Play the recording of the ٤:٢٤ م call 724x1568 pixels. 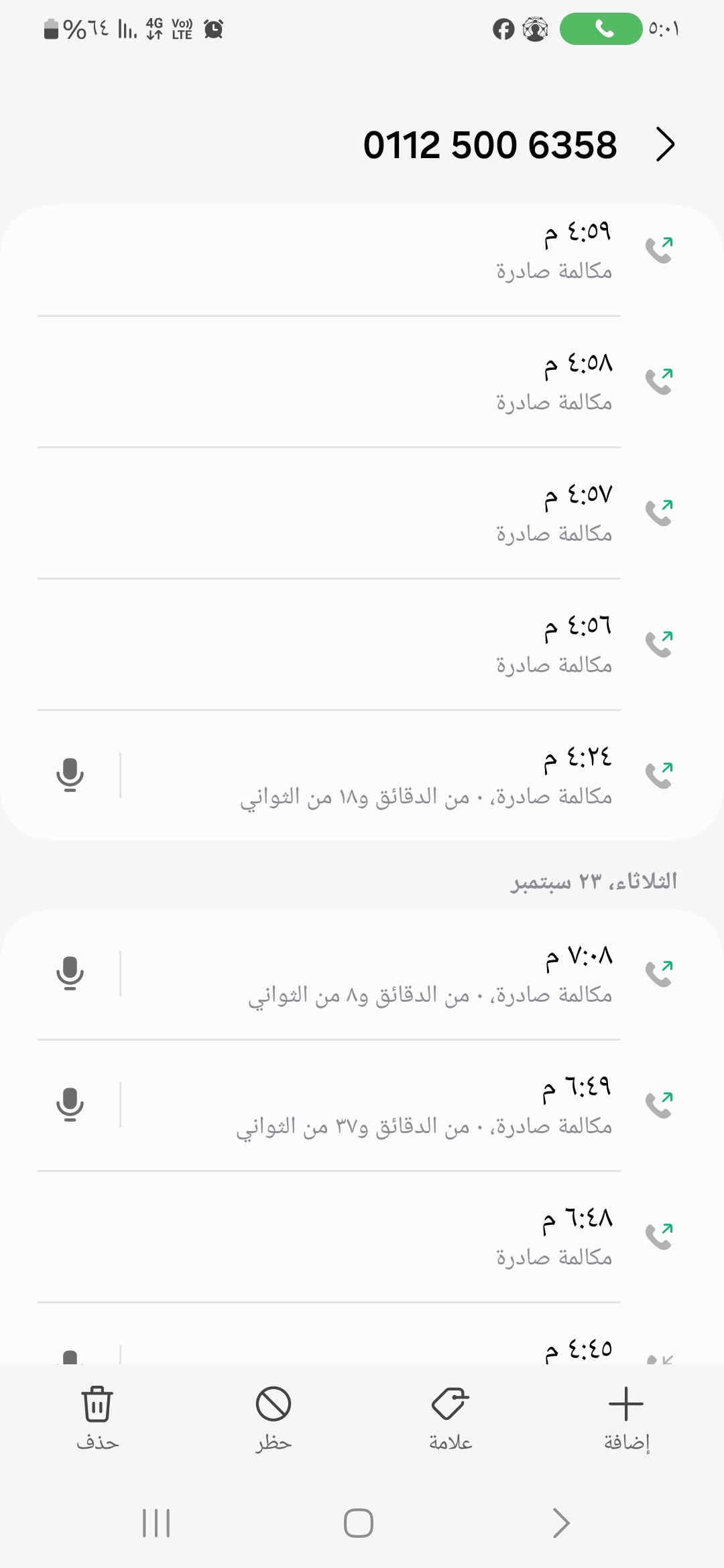pyautogui.click(x=70, y=775)
